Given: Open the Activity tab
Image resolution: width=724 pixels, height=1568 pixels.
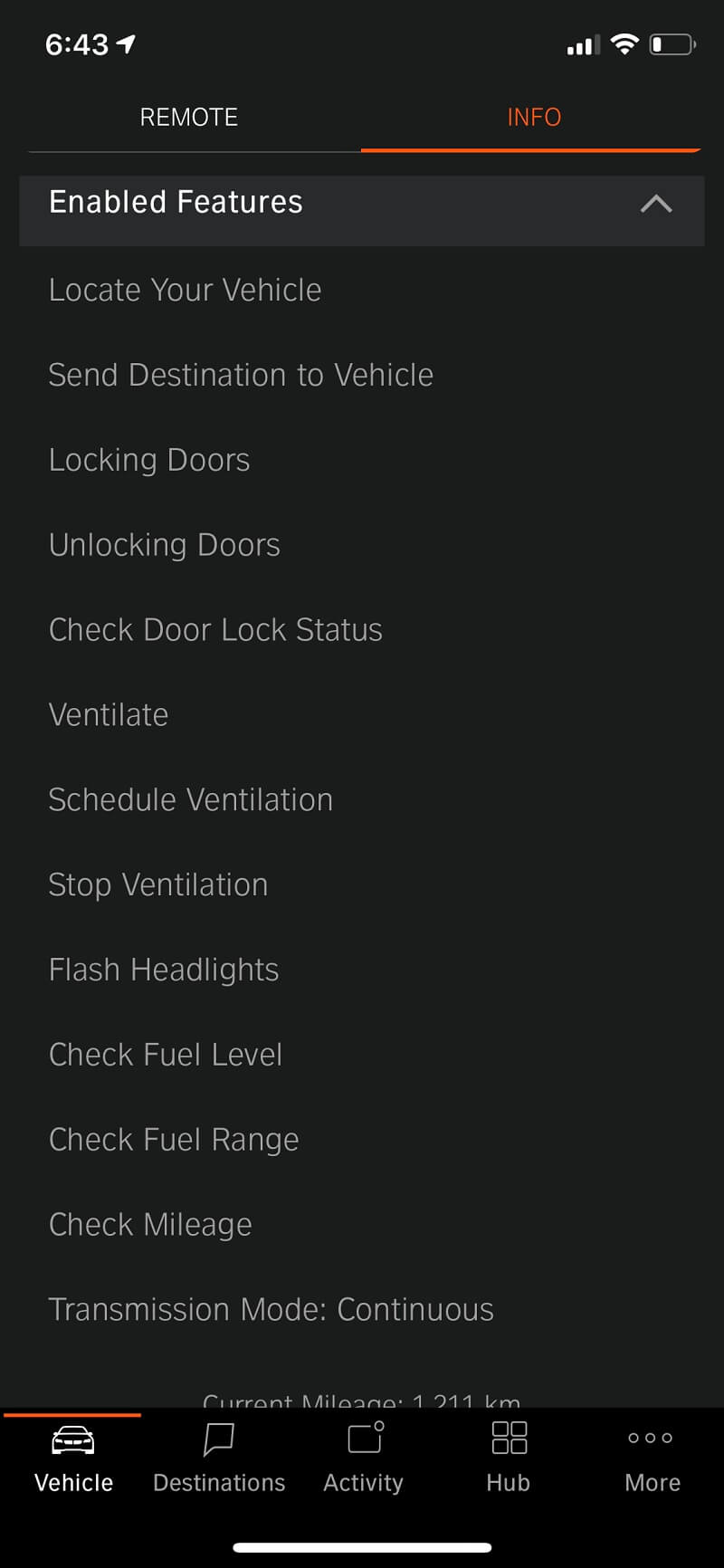Looking at the screenshot, I should click(x=364, y=1458).
